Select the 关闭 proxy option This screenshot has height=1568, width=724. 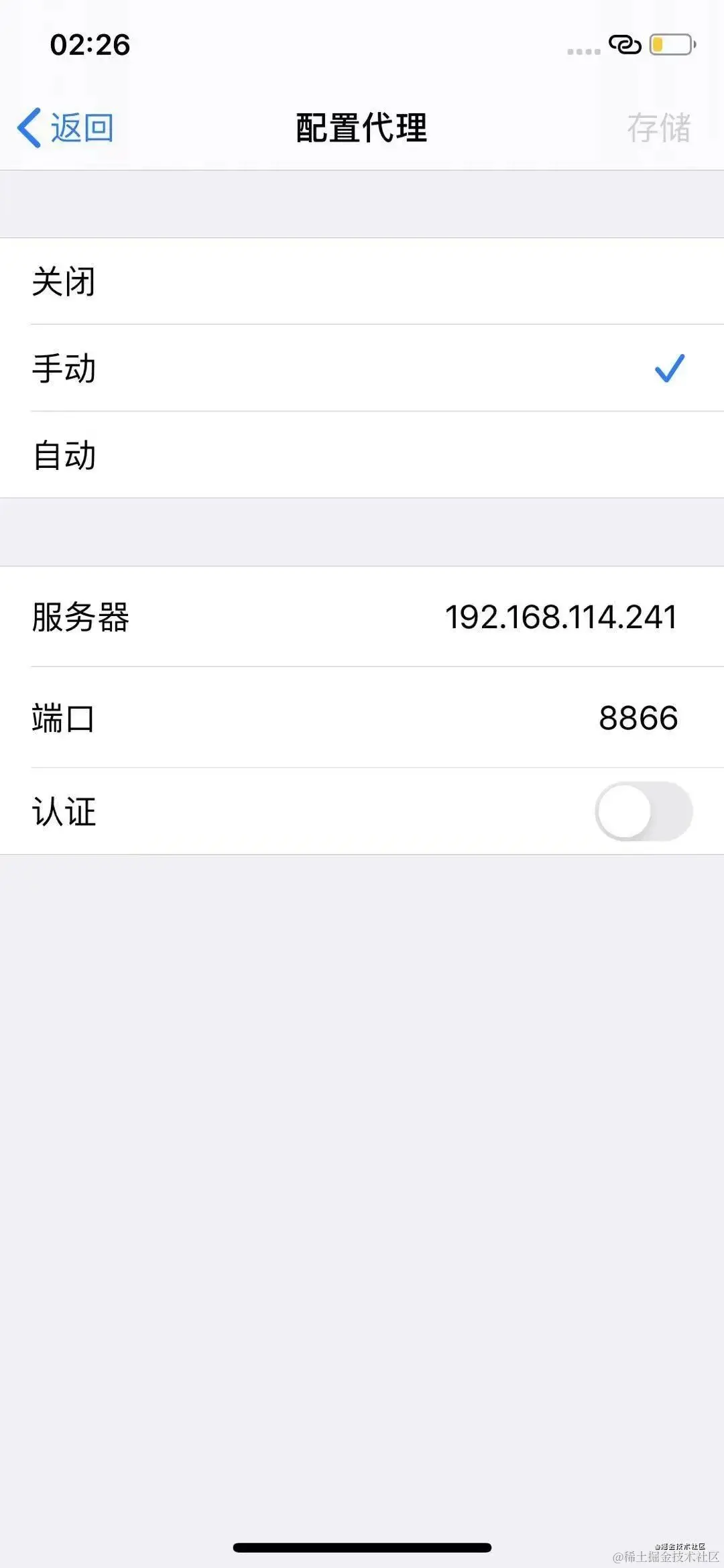[64, 282]
